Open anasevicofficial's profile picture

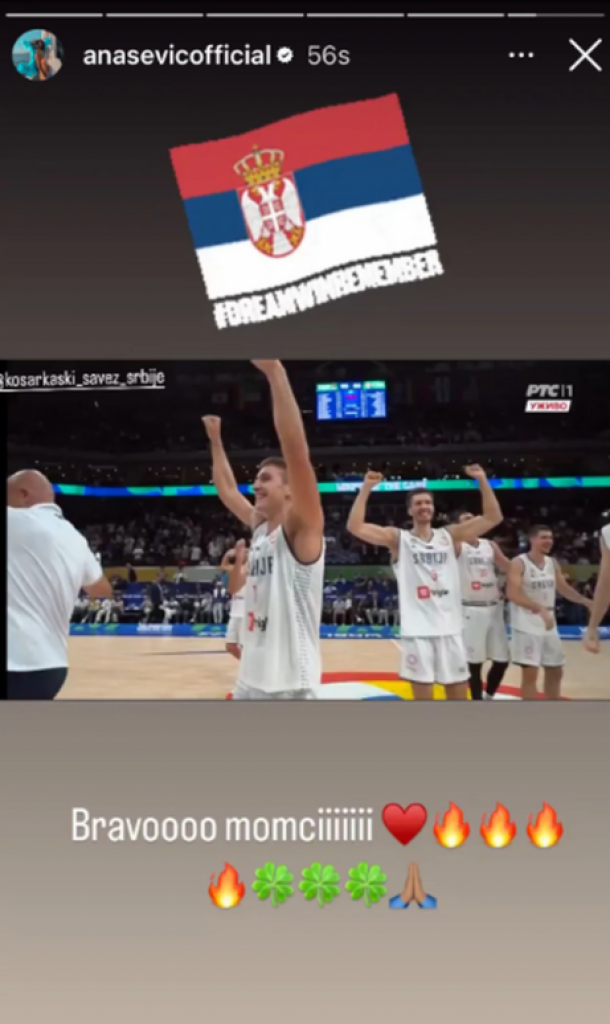click(x=37, y=55)
